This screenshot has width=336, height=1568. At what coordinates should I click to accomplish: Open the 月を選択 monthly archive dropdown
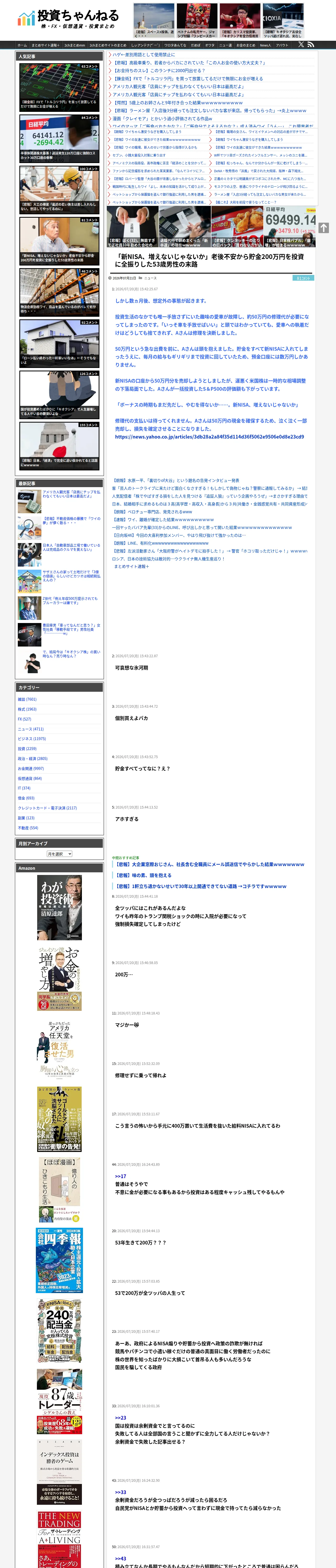coord(59,854)
